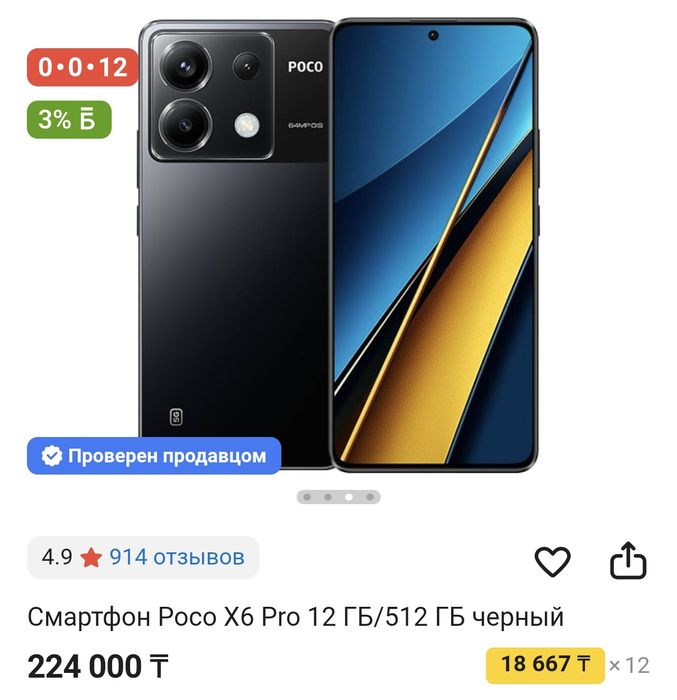Open the 914 отзывов reviews
This screenshot has width=677, height=700.
176,557
